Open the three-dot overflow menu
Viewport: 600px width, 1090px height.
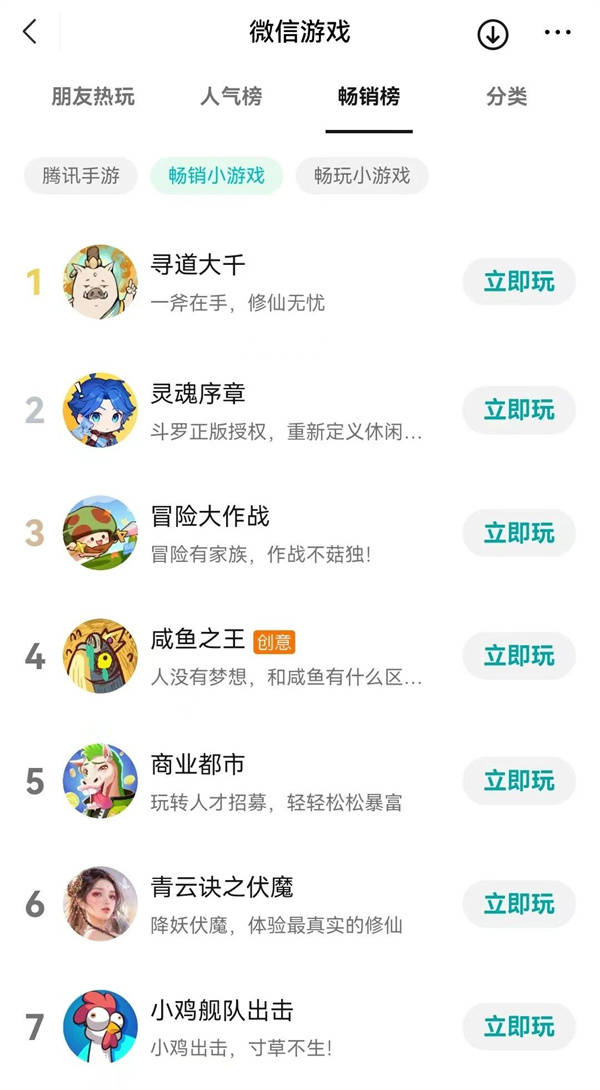click(557, 33)
